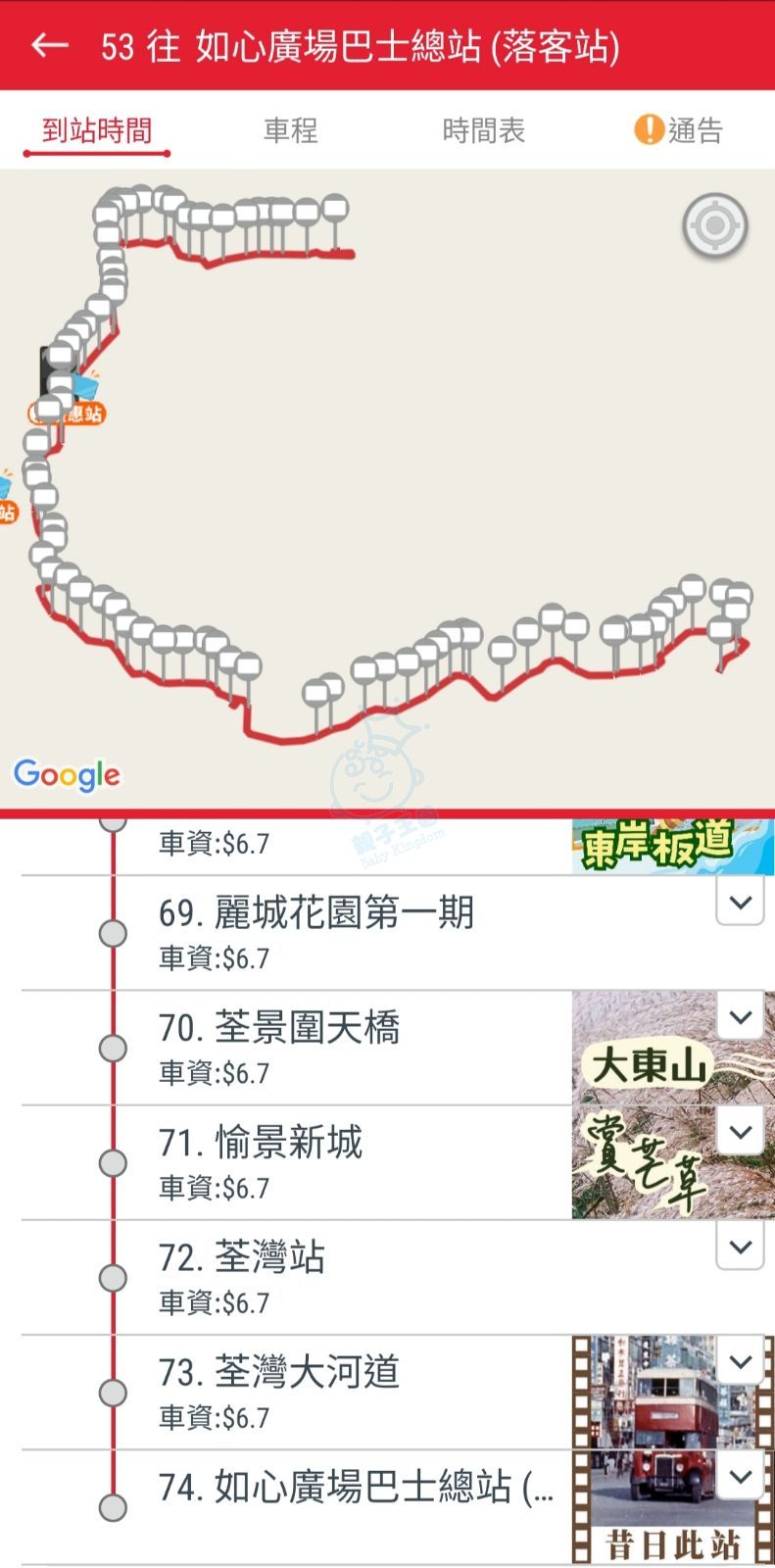Center map on my location
Viewport: 775px width, 1568px height.
pyautogui.click(x=714, y=226)
